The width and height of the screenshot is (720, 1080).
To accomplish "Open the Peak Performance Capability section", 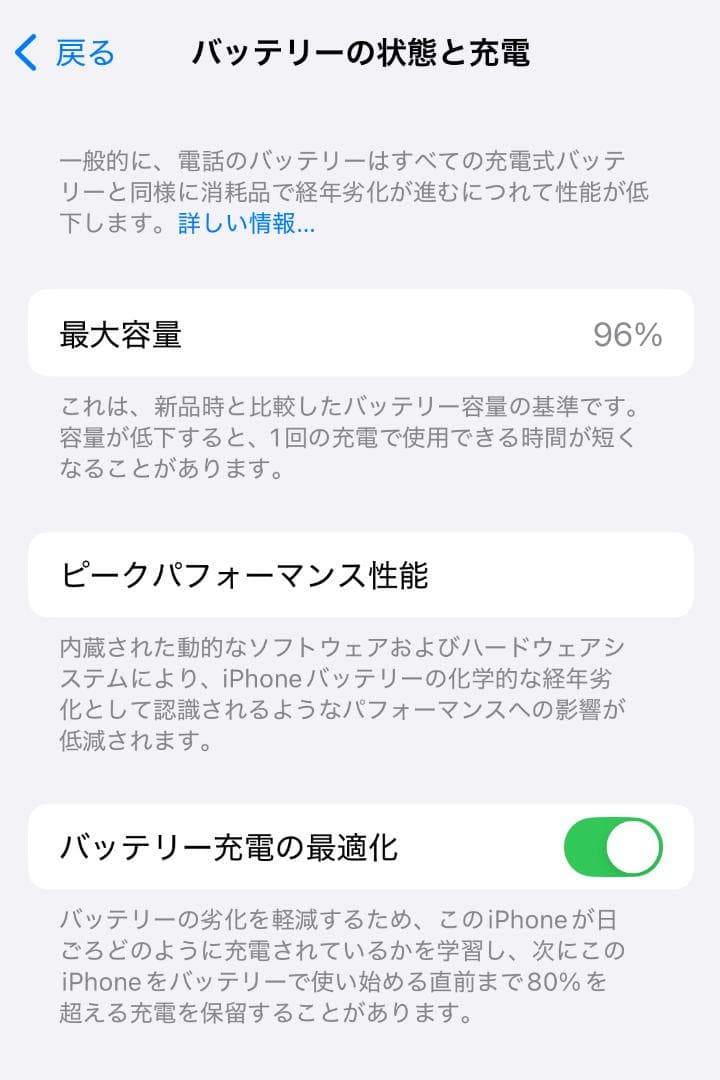I will click(x=360, y=575).
